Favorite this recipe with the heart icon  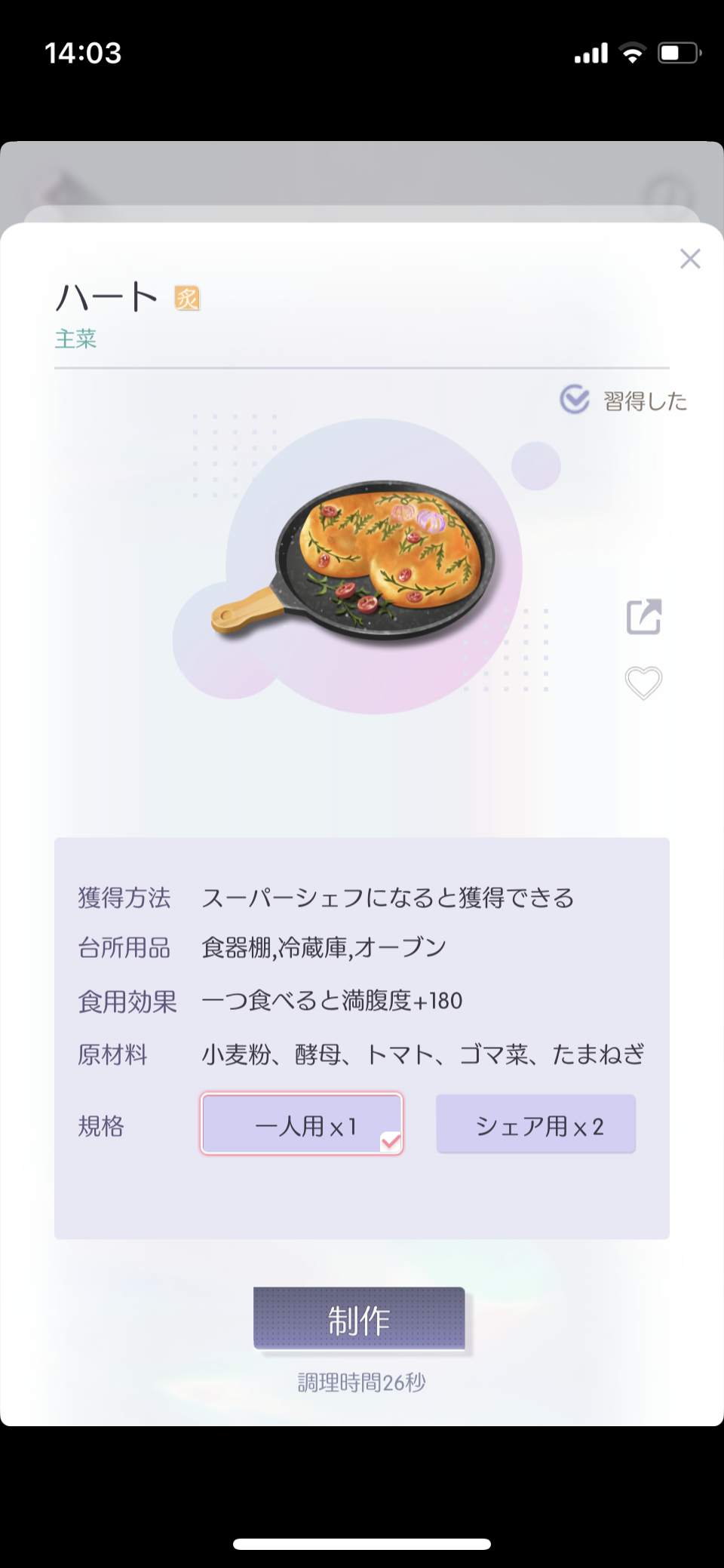[x=644, y=683]
